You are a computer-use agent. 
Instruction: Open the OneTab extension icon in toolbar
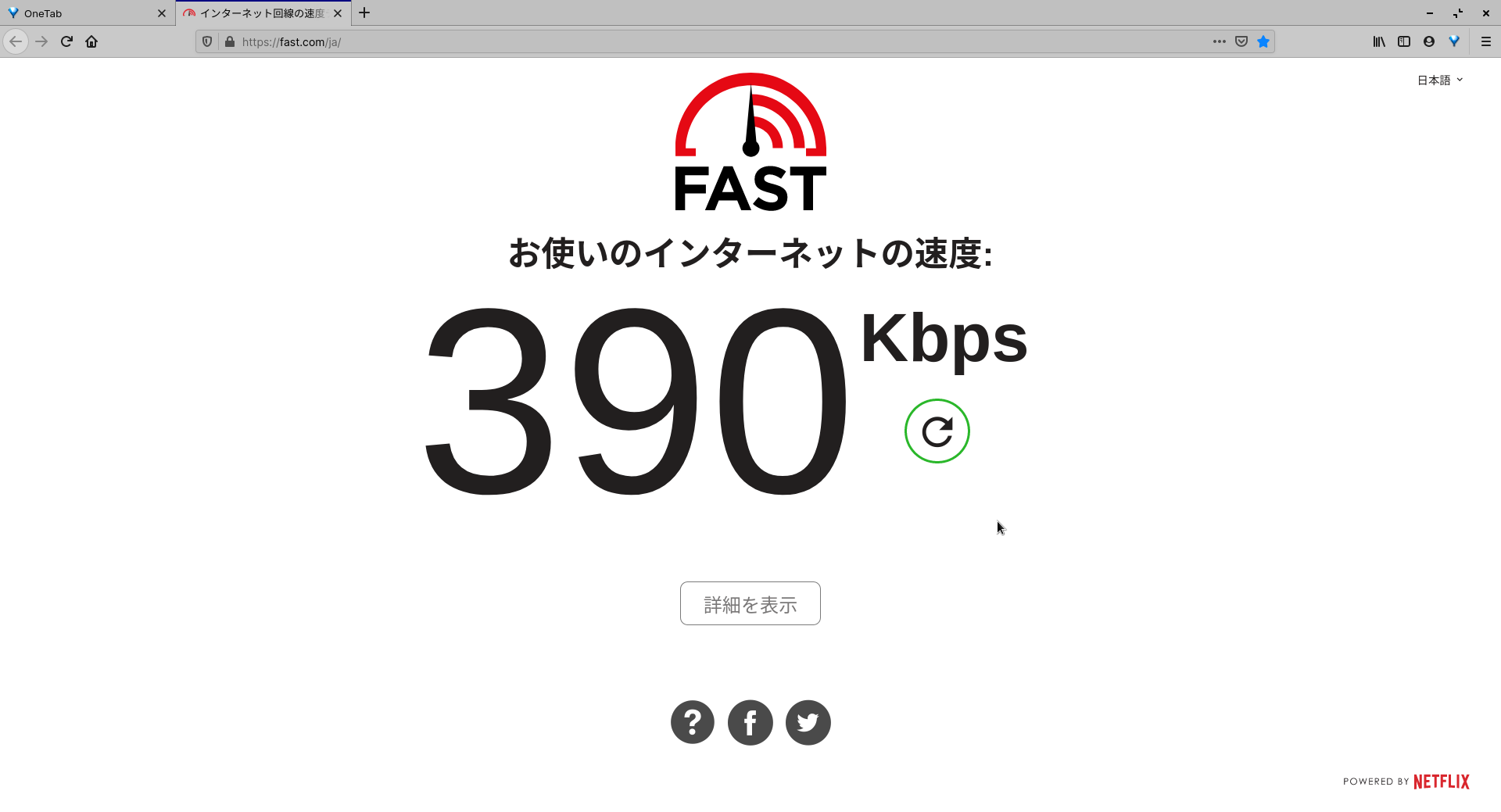(1454, 41)
